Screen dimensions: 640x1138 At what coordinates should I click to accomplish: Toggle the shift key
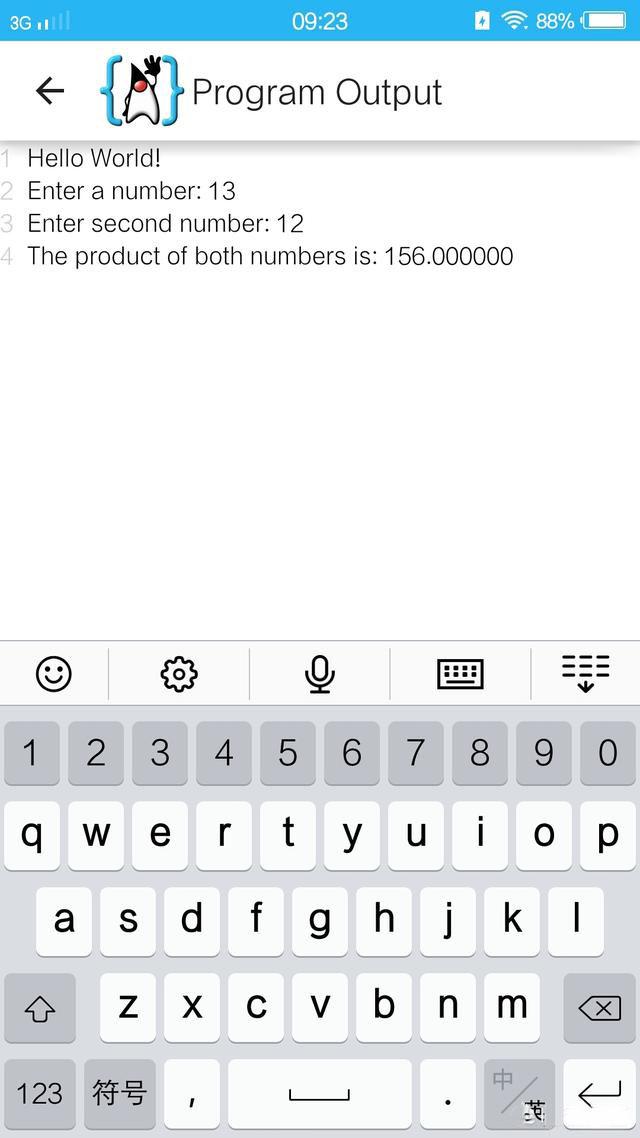point(40,1007)
